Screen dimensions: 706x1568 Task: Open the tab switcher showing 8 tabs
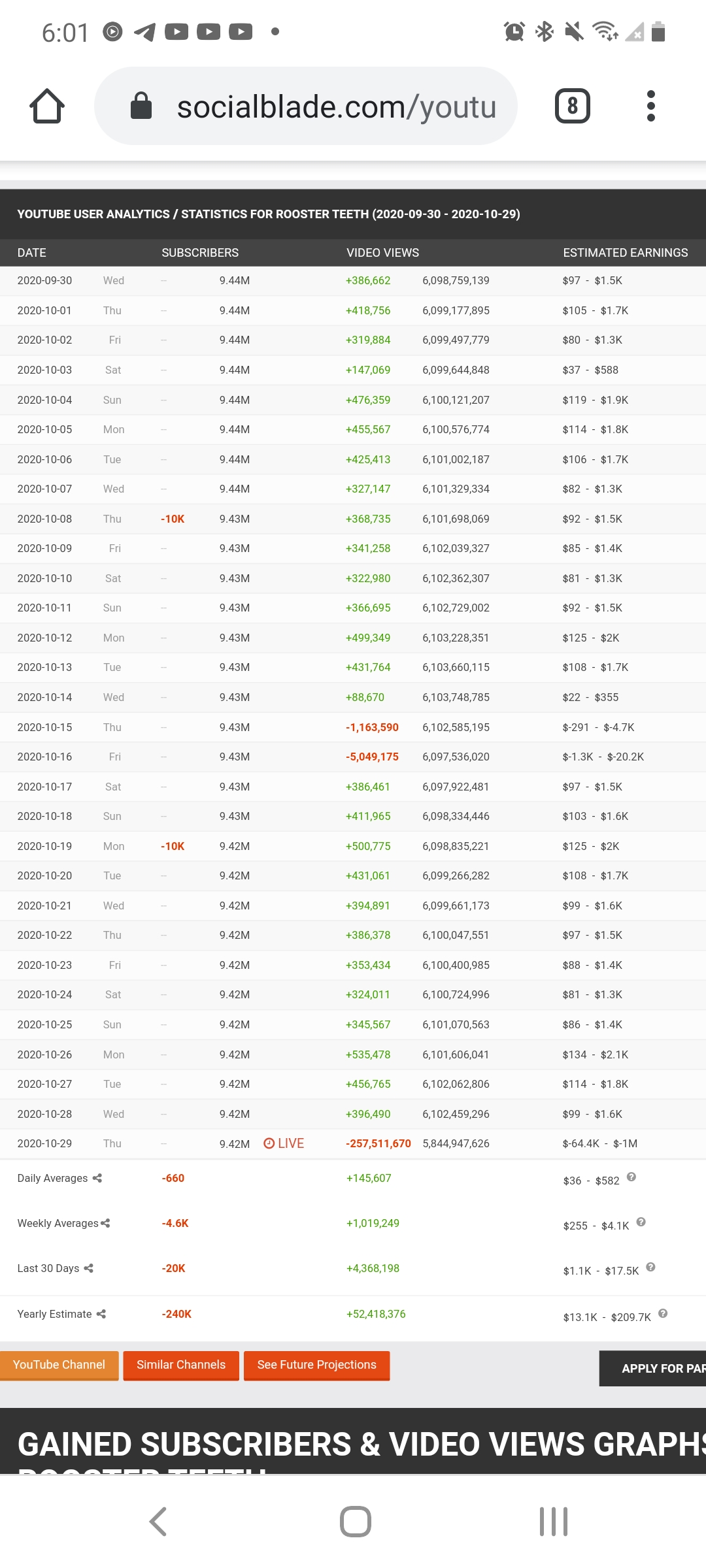pos(573,106)
